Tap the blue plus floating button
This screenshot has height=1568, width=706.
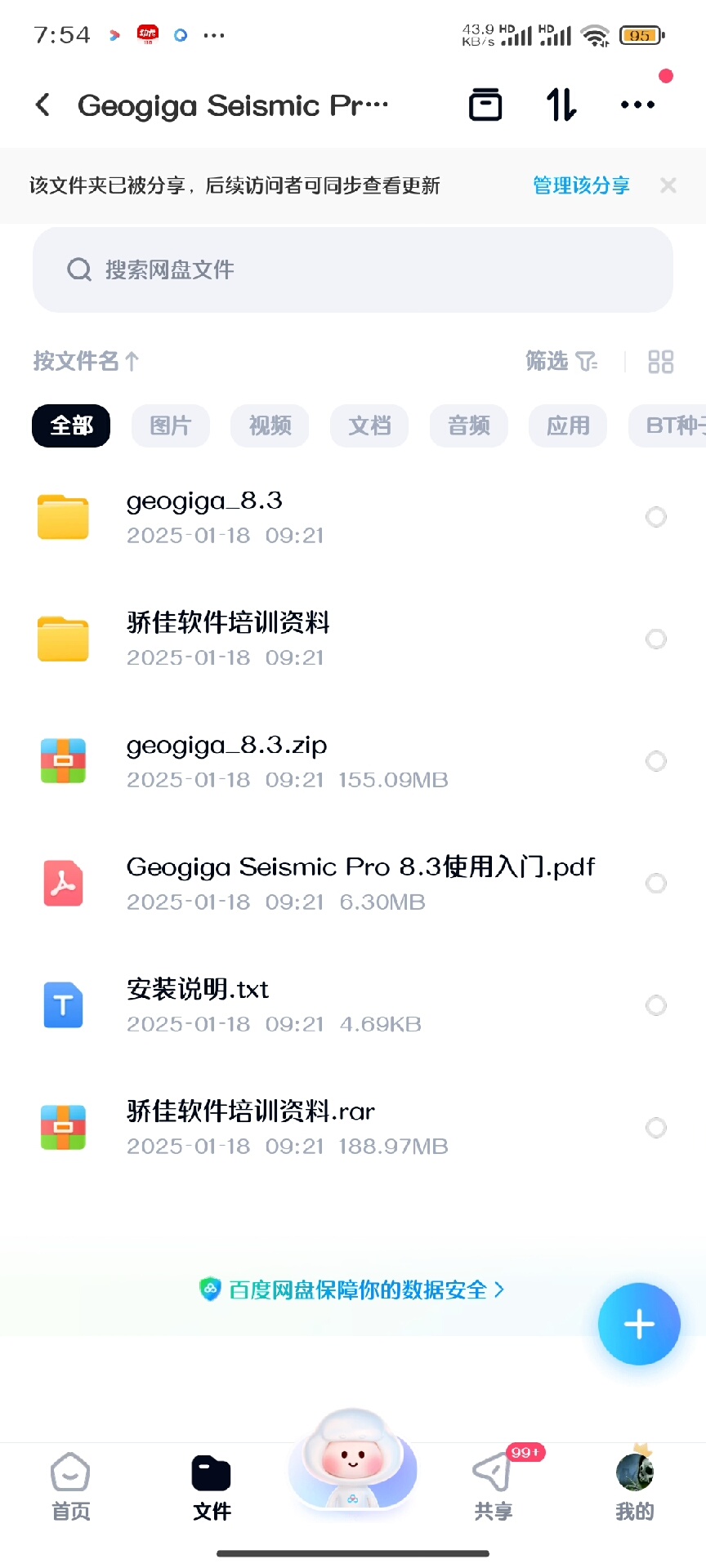click(x=639, y=1324)
